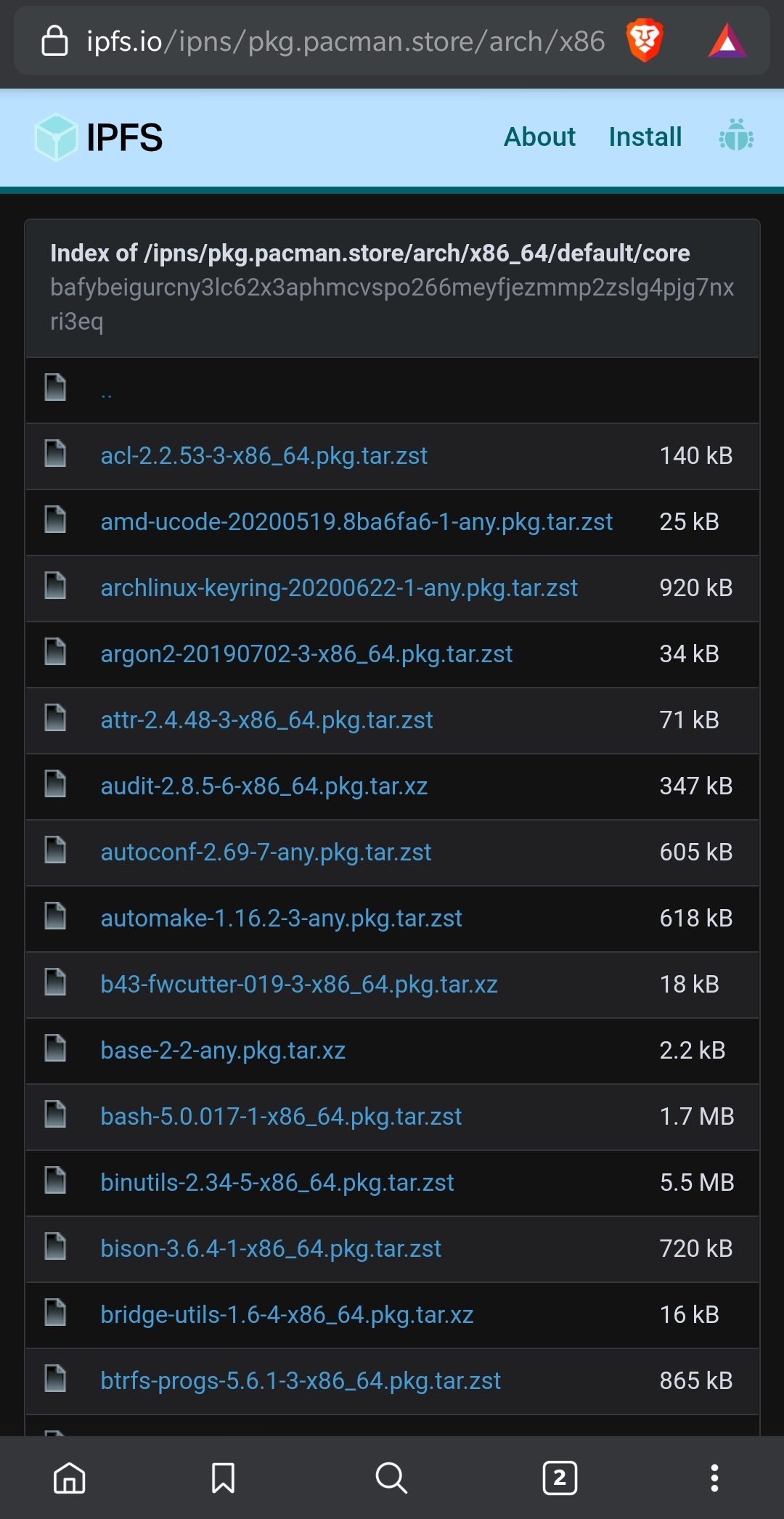784x1519 pixels.
Task: Open acl-2.2.53-3-x86_64.pkg.tar.zst
Action: (x=264, y=456)
